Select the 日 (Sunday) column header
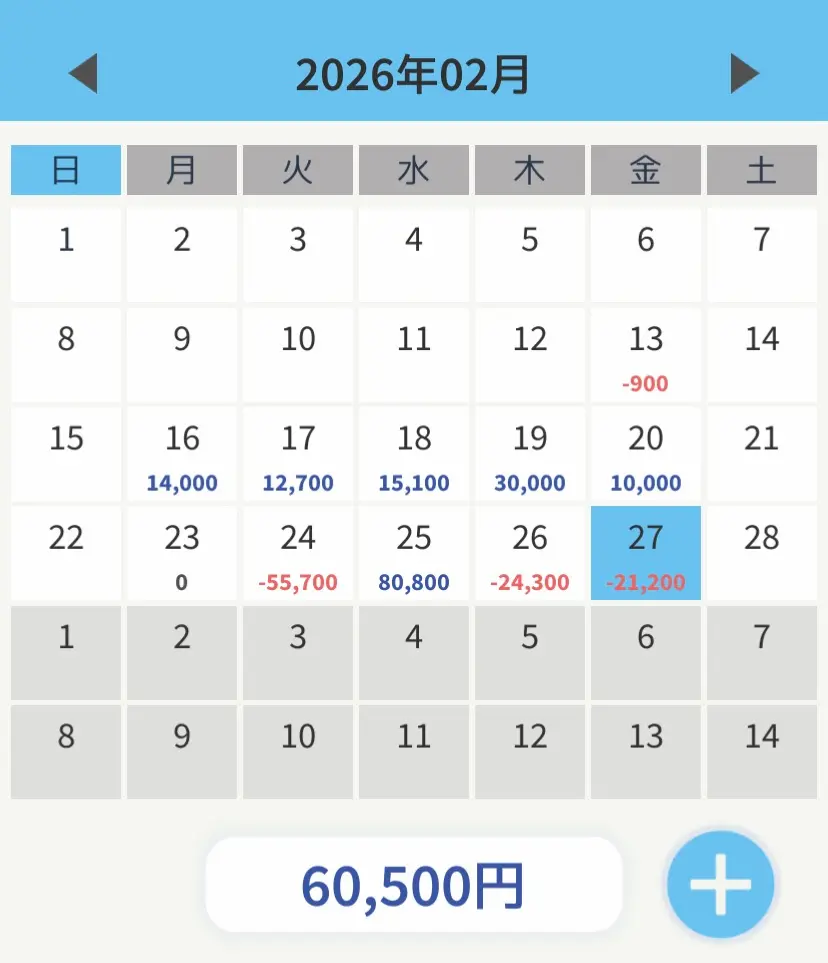The image size is (828, 963). 65,170
